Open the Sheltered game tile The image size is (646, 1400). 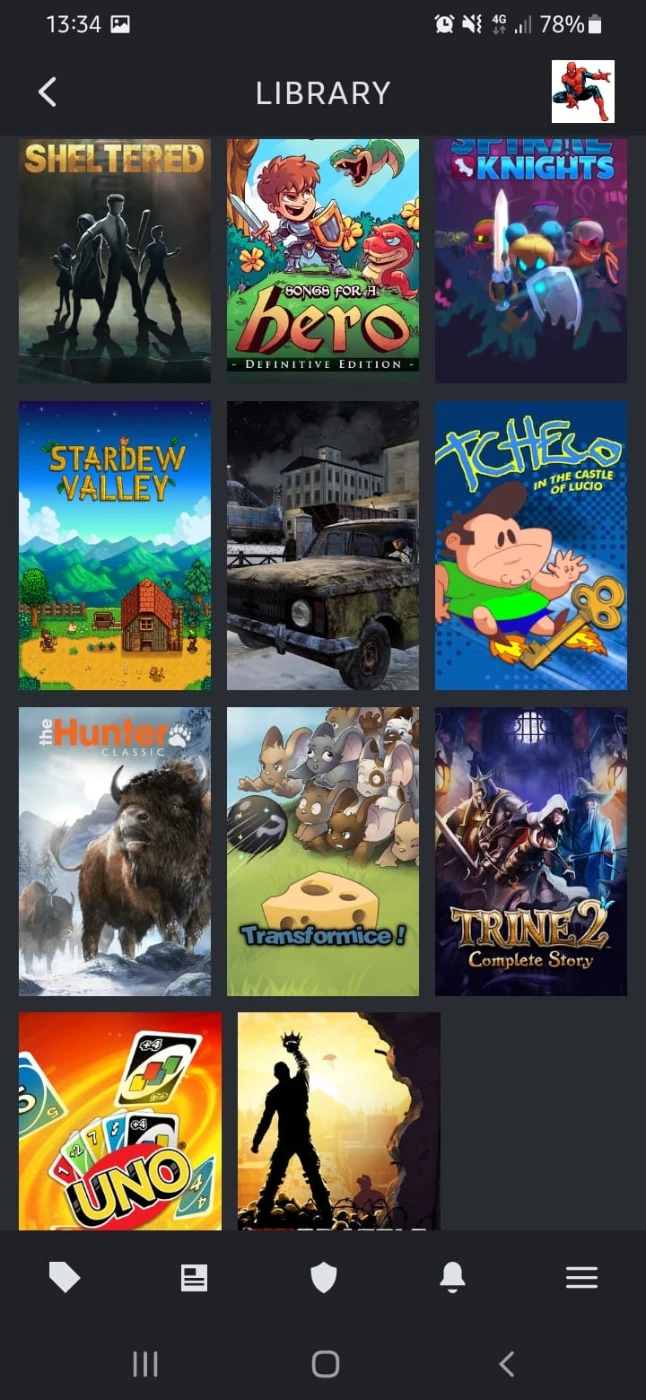[x=115, y=260]
